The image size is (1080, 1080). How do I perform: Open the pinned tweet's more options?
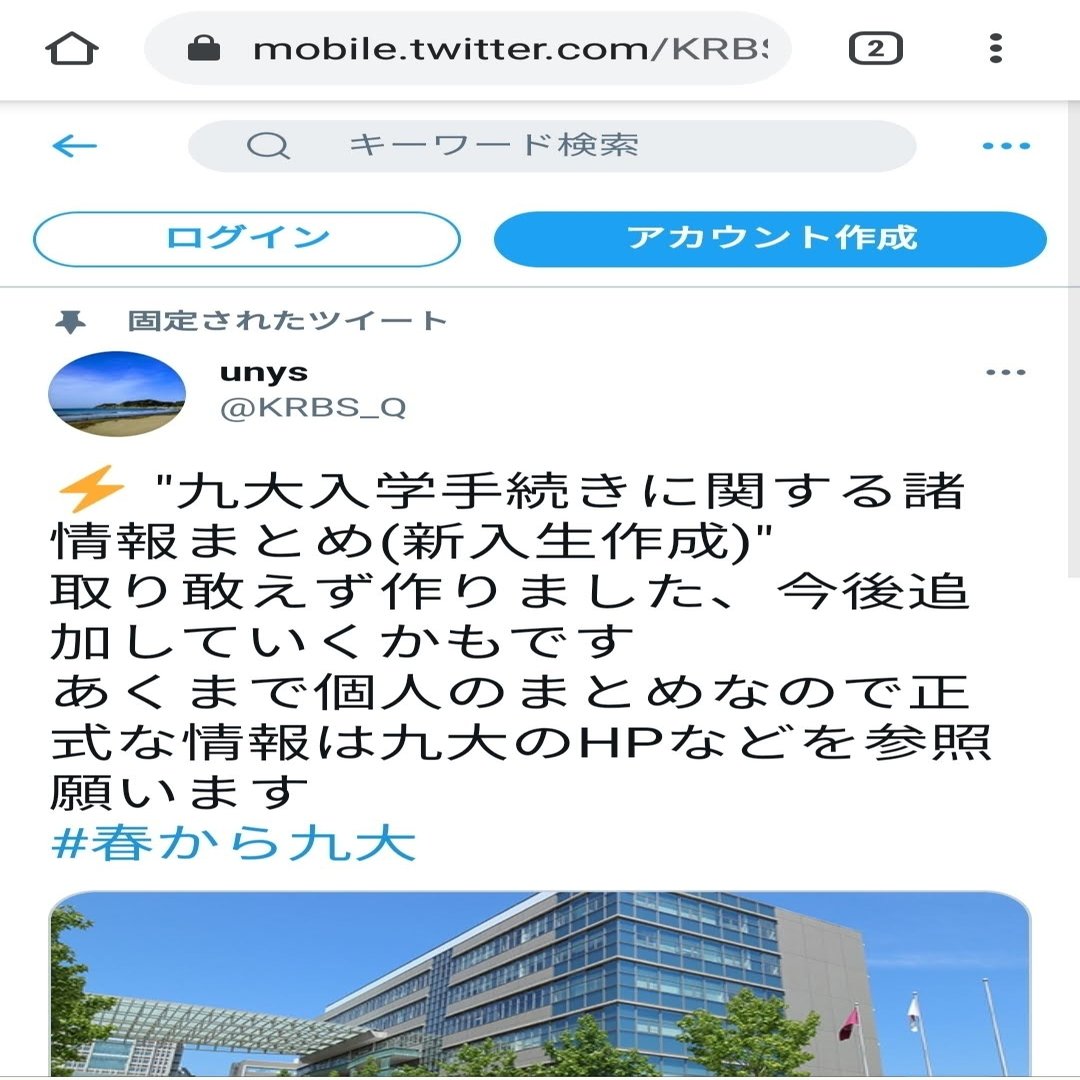pyautogui.click(x=1005, y=373)
